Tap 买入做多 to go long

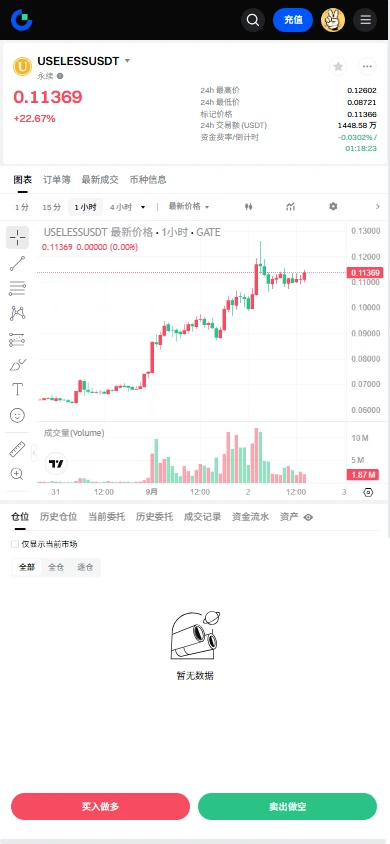[101, 806]
